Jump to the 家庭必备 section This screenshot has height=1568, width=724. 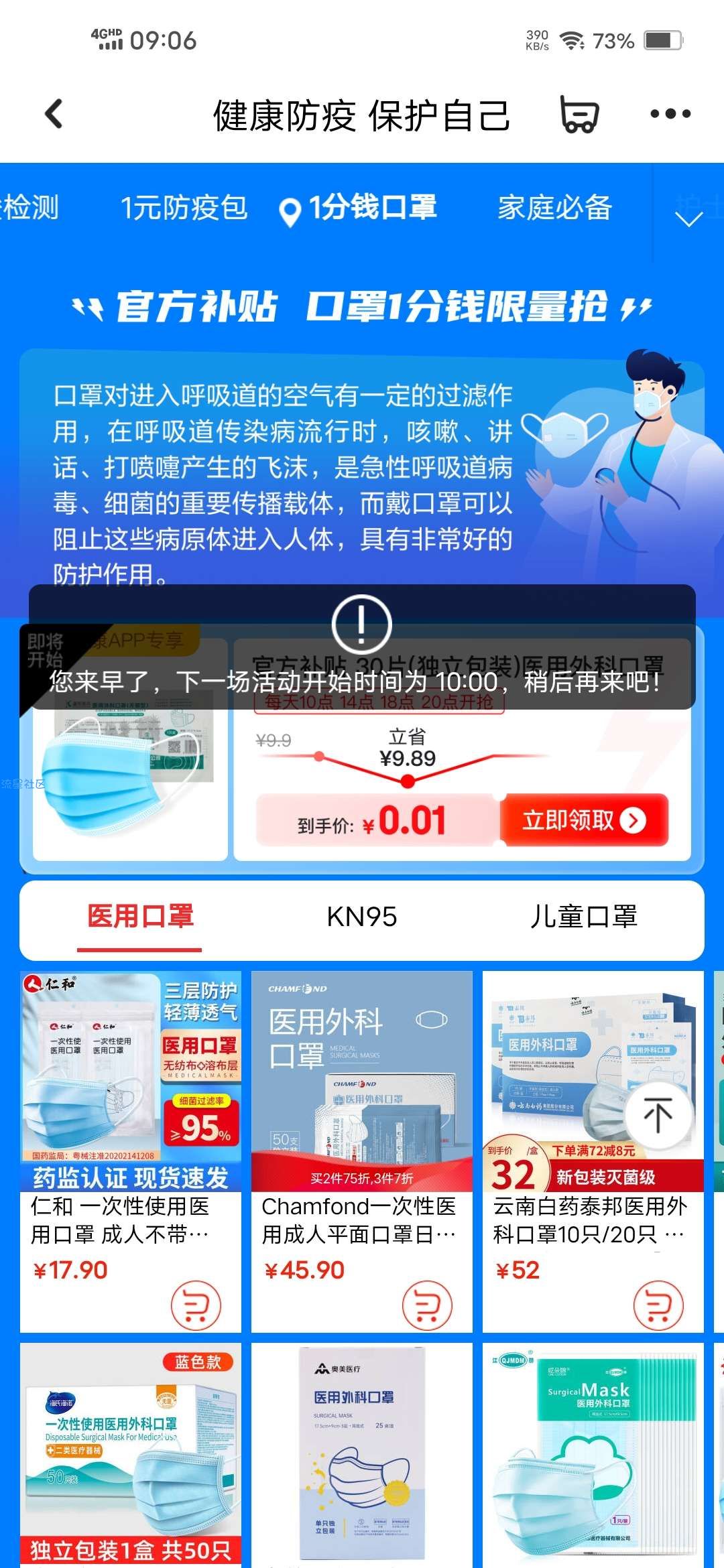coord(554,208)
